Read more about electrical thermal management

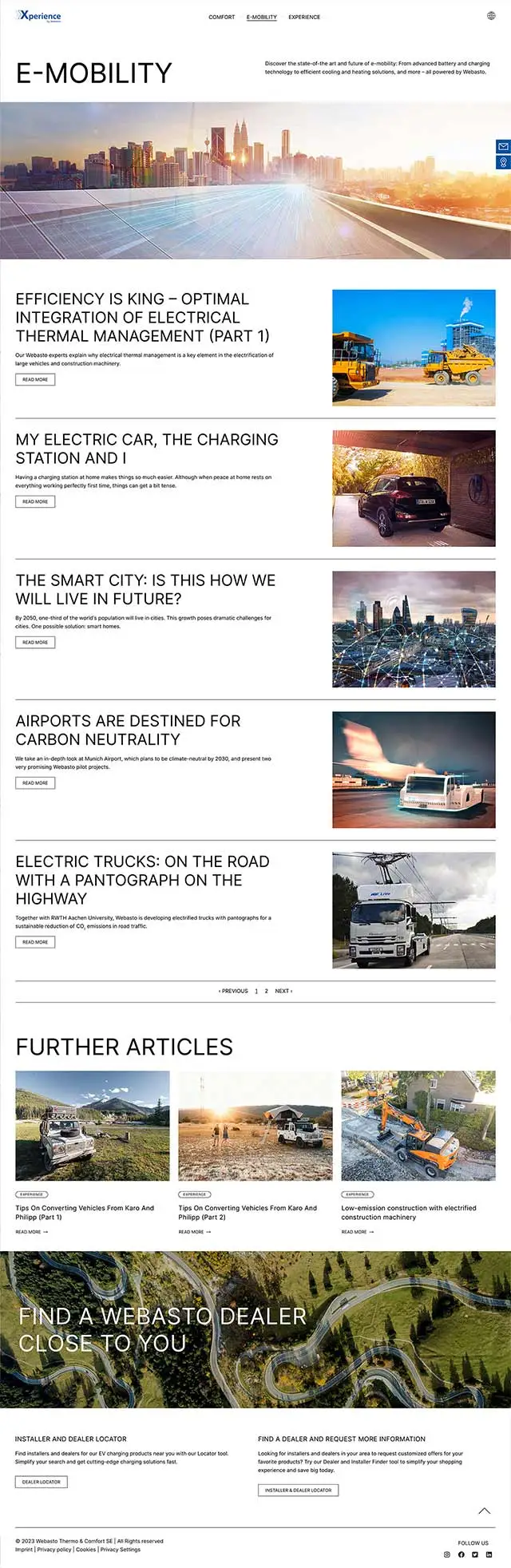click(x=35, y=380)
